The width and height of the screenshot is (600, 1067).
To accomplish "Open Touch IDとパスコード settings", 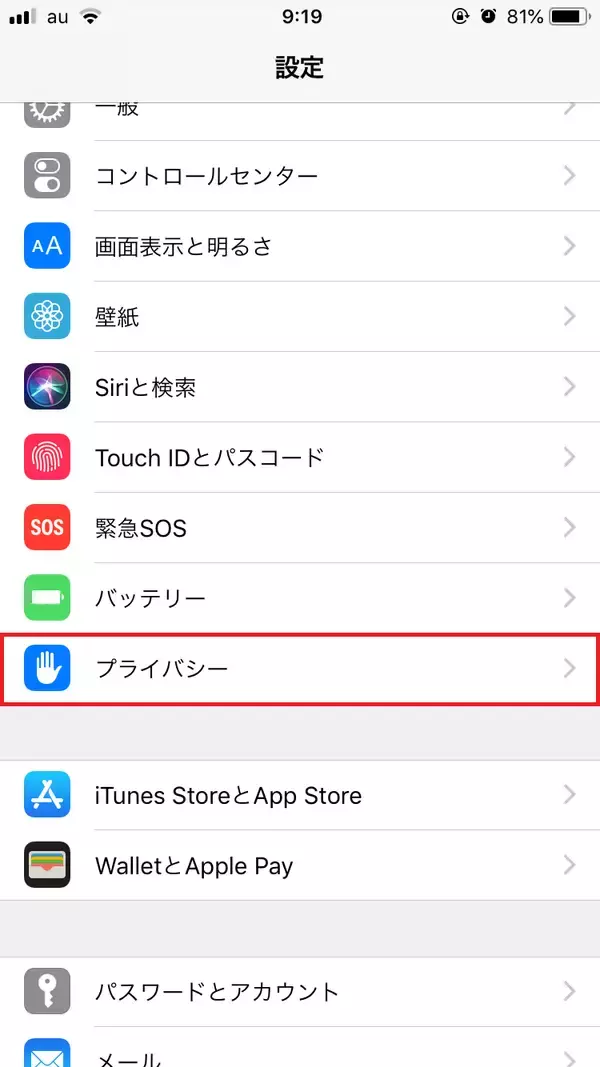I will point(300,457).
